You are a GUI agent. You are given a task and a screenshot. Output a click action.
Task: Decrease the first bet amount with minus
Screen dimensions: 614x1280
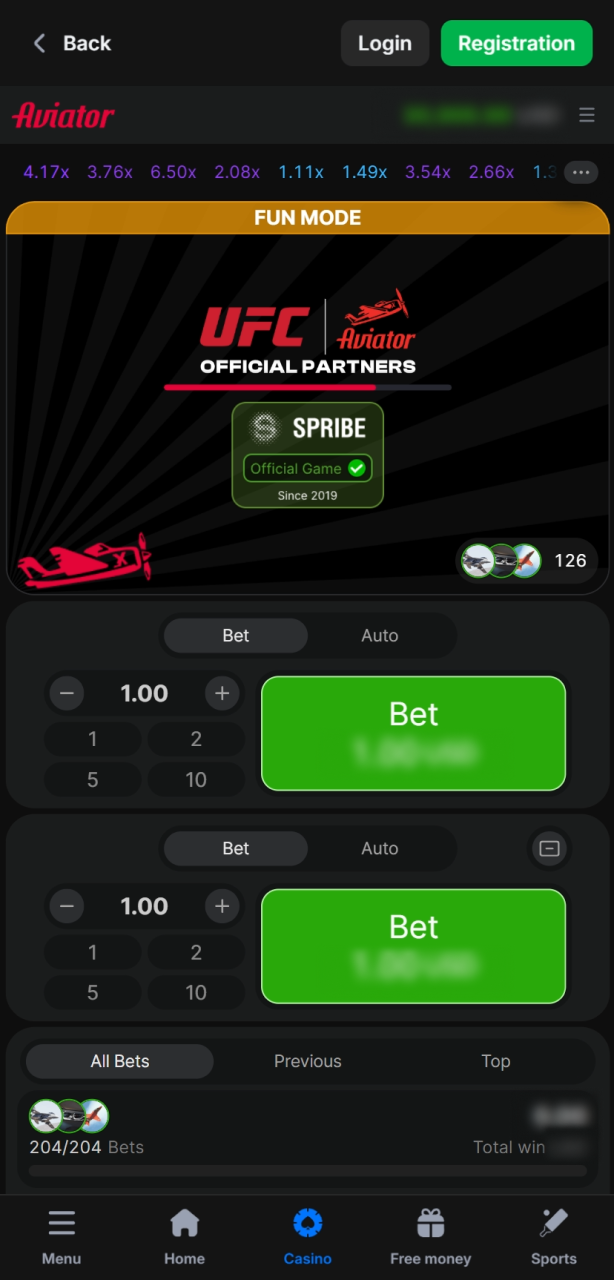pyautogui.click(x=67, y=693)
